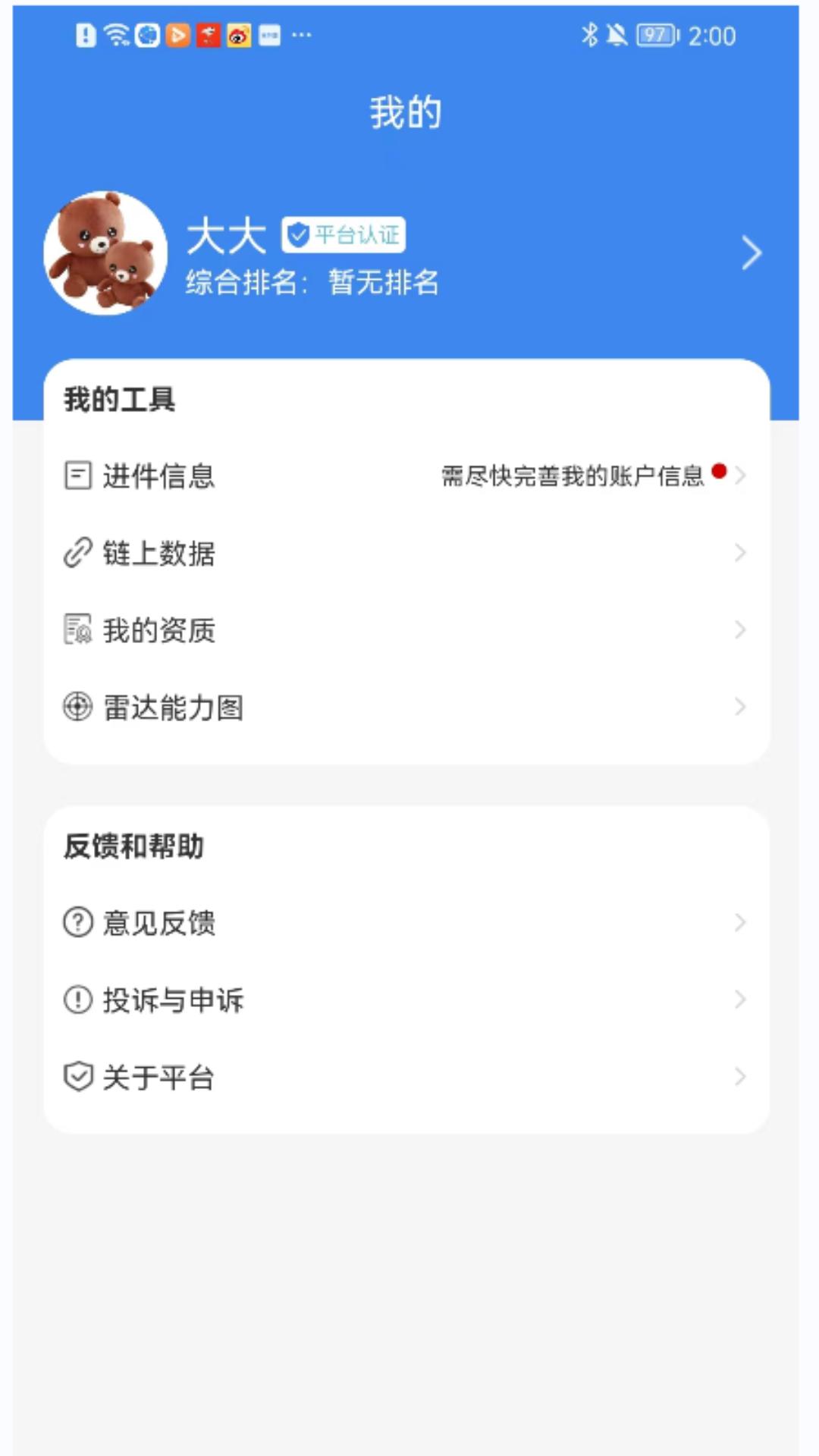This screenshot has width=819, height=1456.
Task: Open 需尽快完善我的账户信息 reminder link
Action: pyautogui.click(x=573, y=475)
